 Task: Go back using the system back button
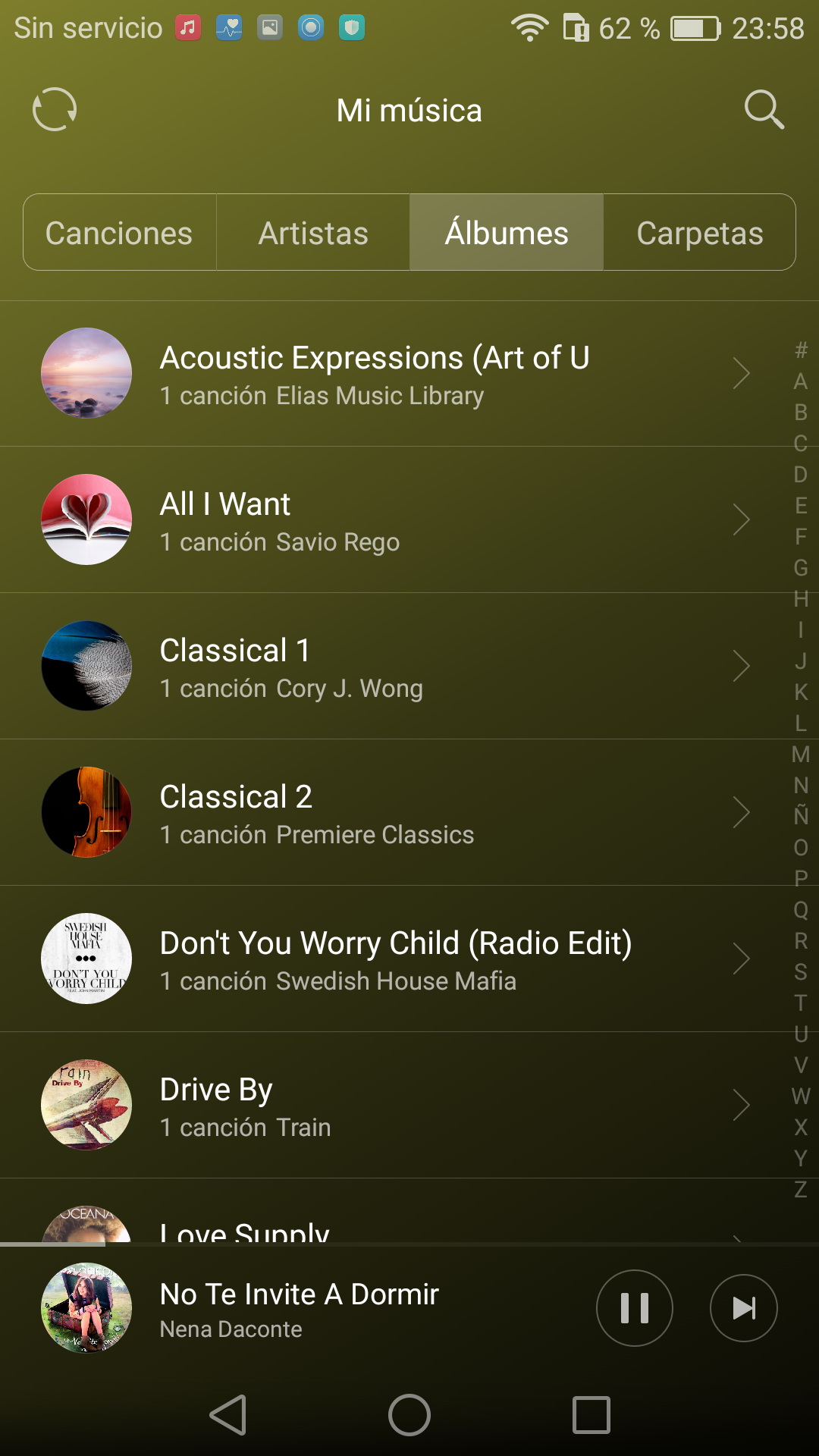coord(227,1415)
